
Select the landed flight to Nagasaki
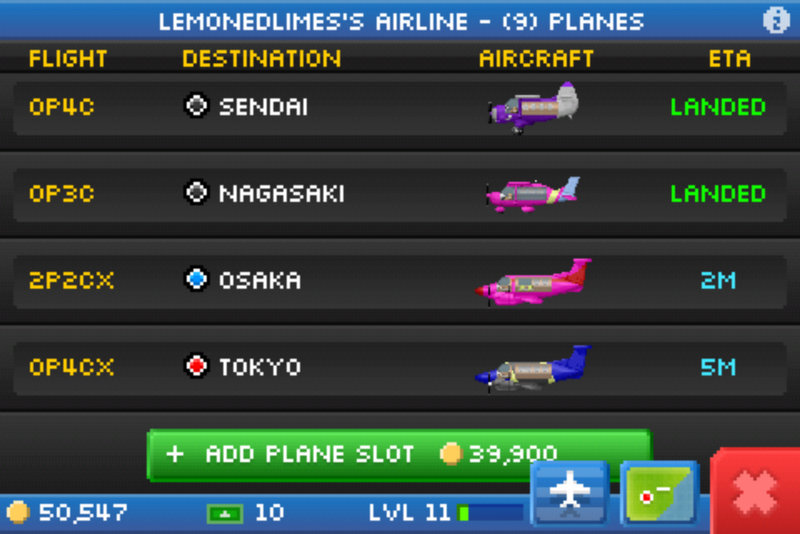(400, 194)
